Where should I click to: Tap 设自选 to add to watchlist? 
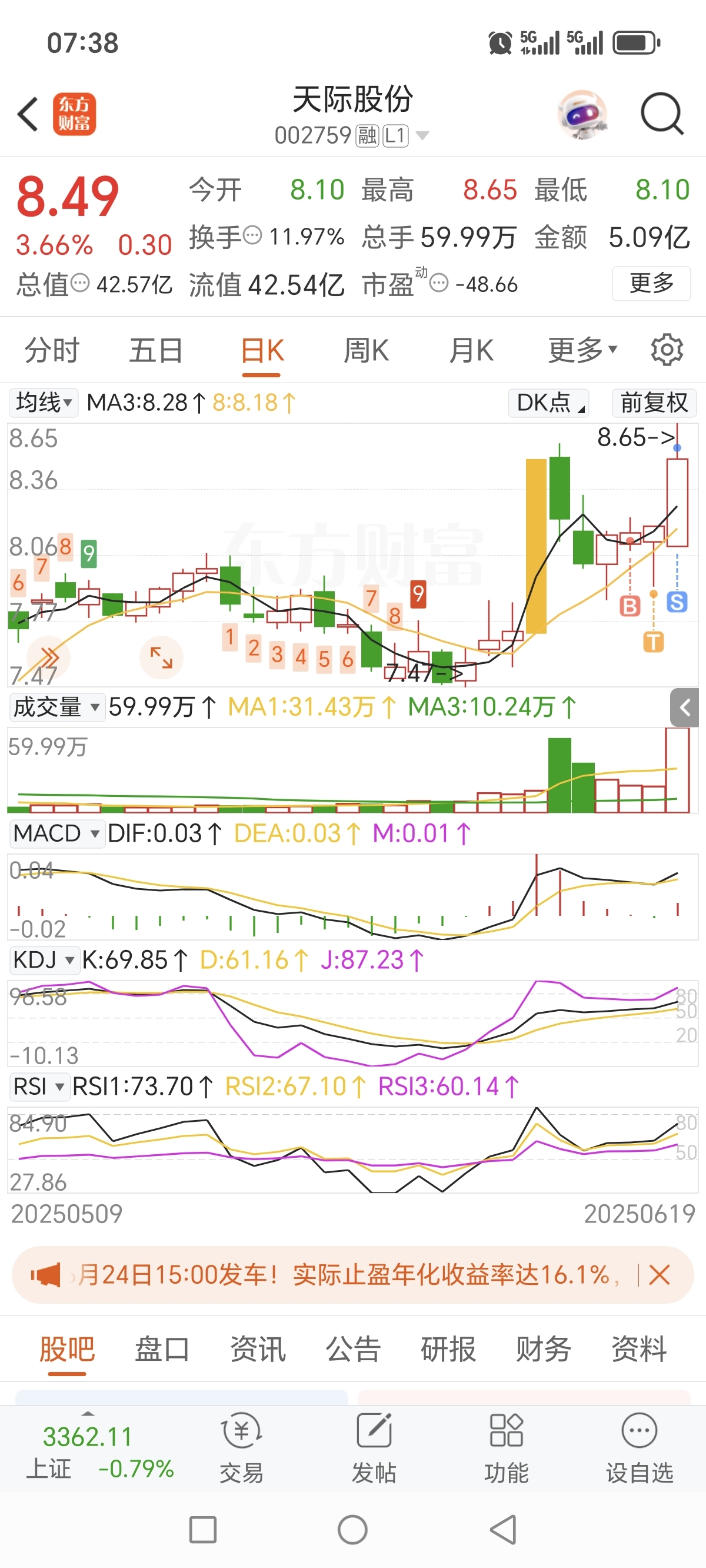coord(639,1448)
